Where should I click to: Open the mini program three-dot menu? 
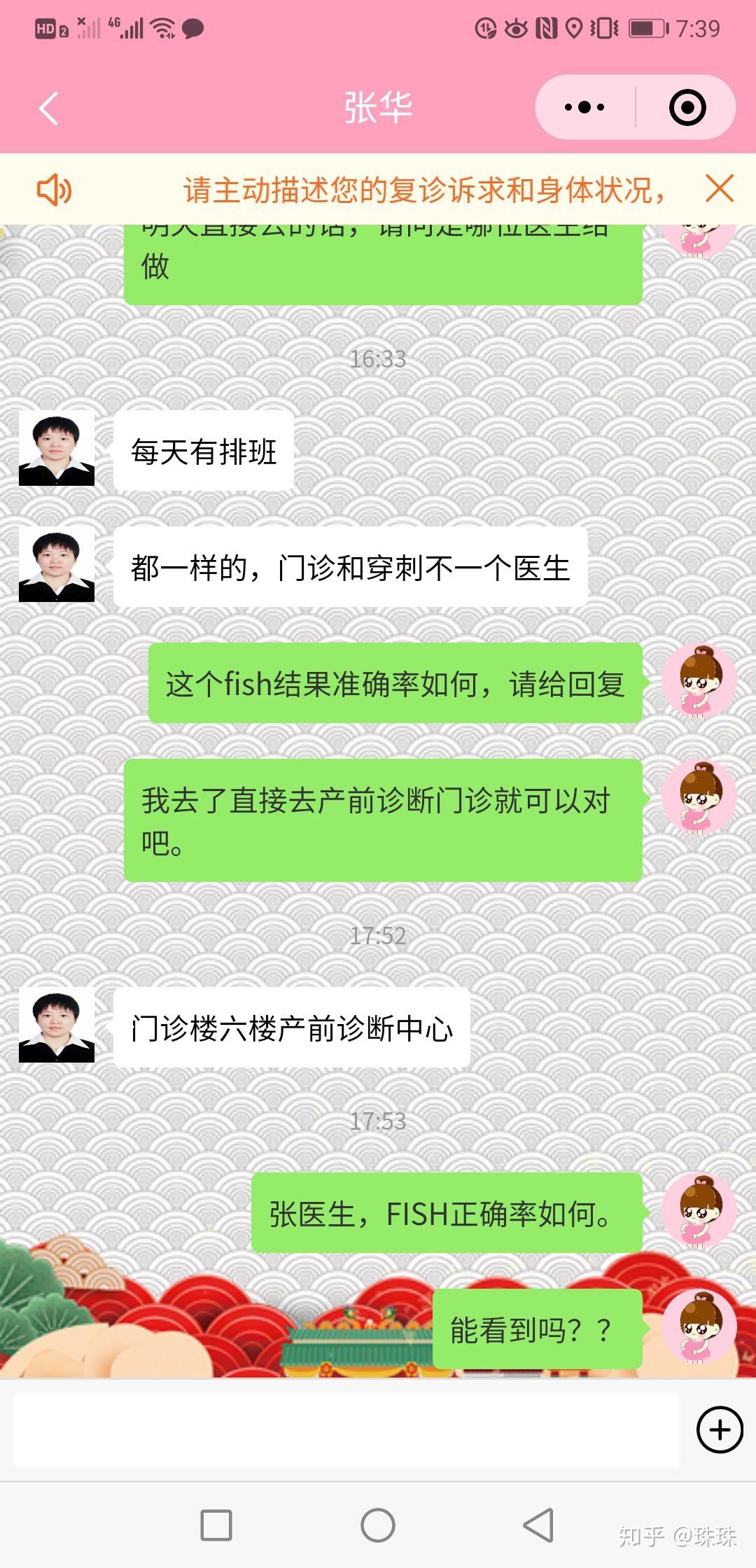point(584,108)
